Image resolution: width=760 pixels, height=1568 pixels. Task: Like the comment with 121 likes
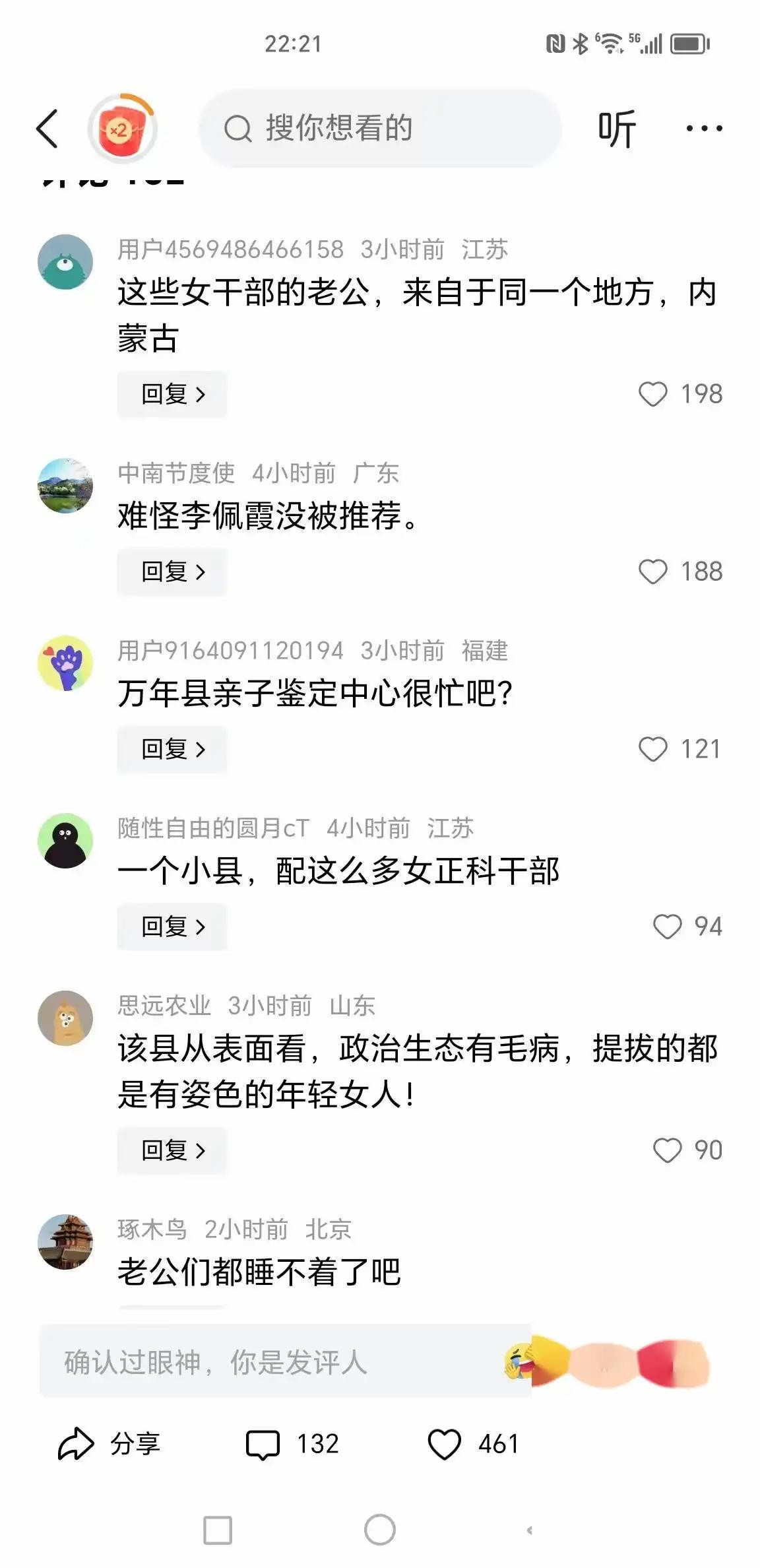coord(653,750)
